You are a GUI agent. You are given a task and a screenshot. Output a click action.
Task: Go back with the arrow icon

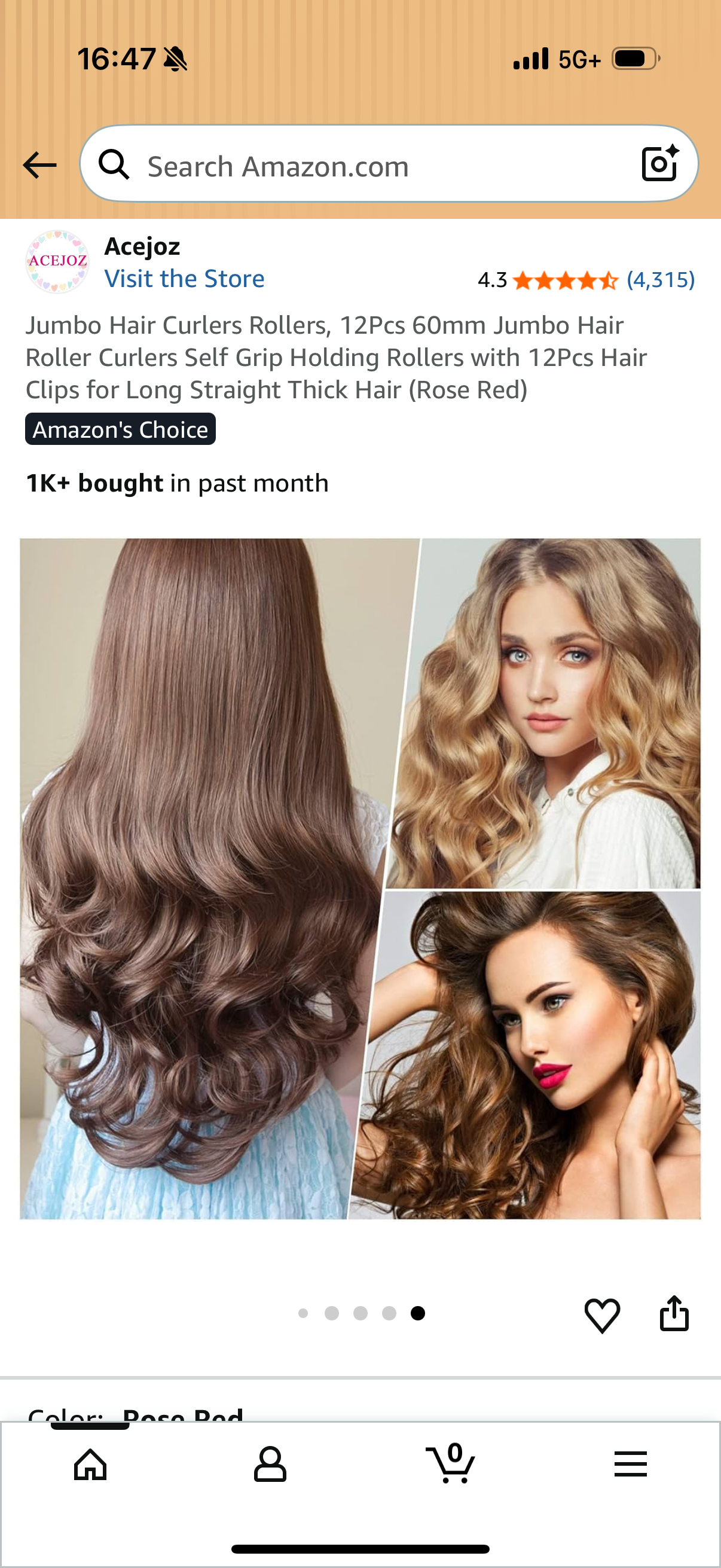click(39, 165)
